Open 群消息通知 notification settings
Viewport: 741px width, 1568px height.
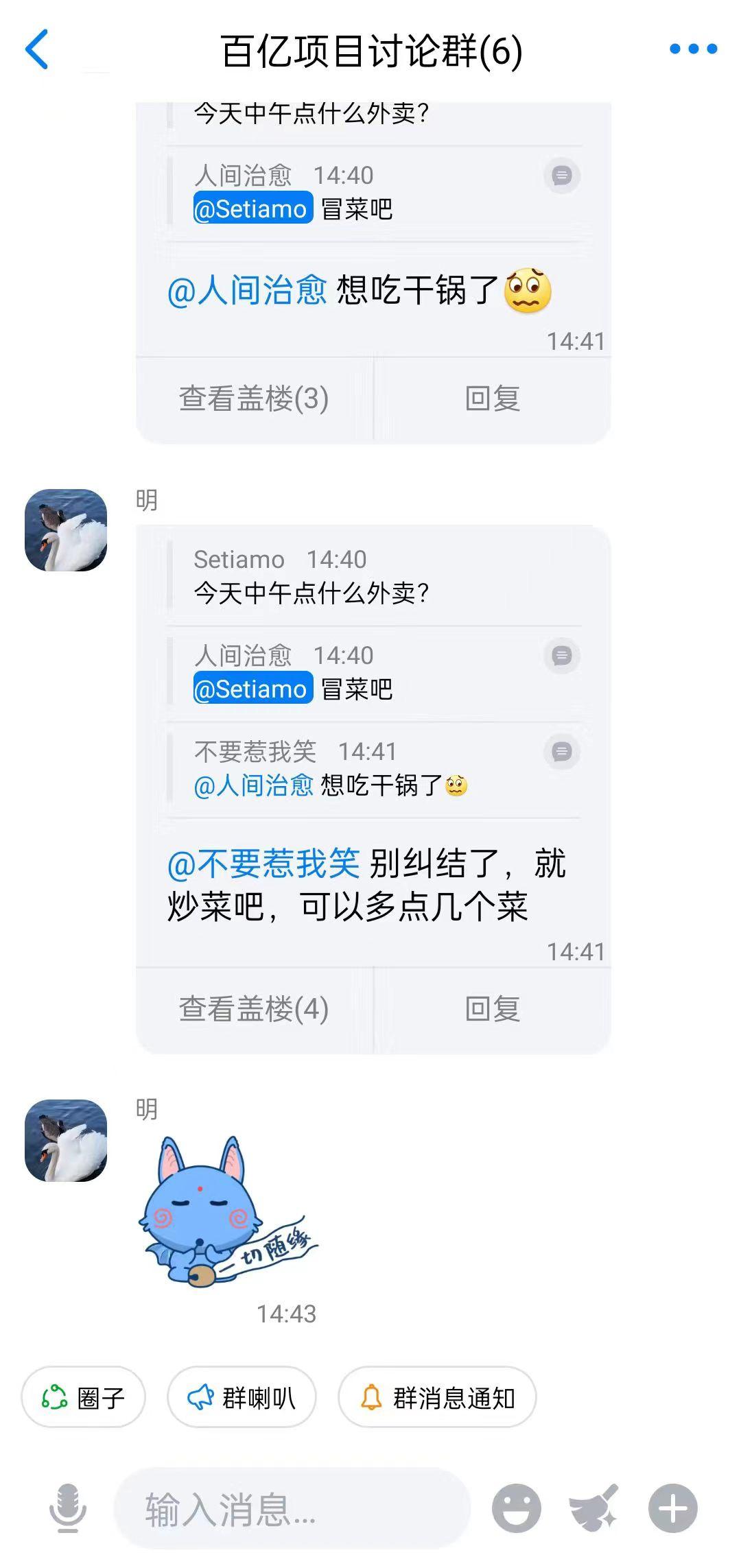[437, 1397]
